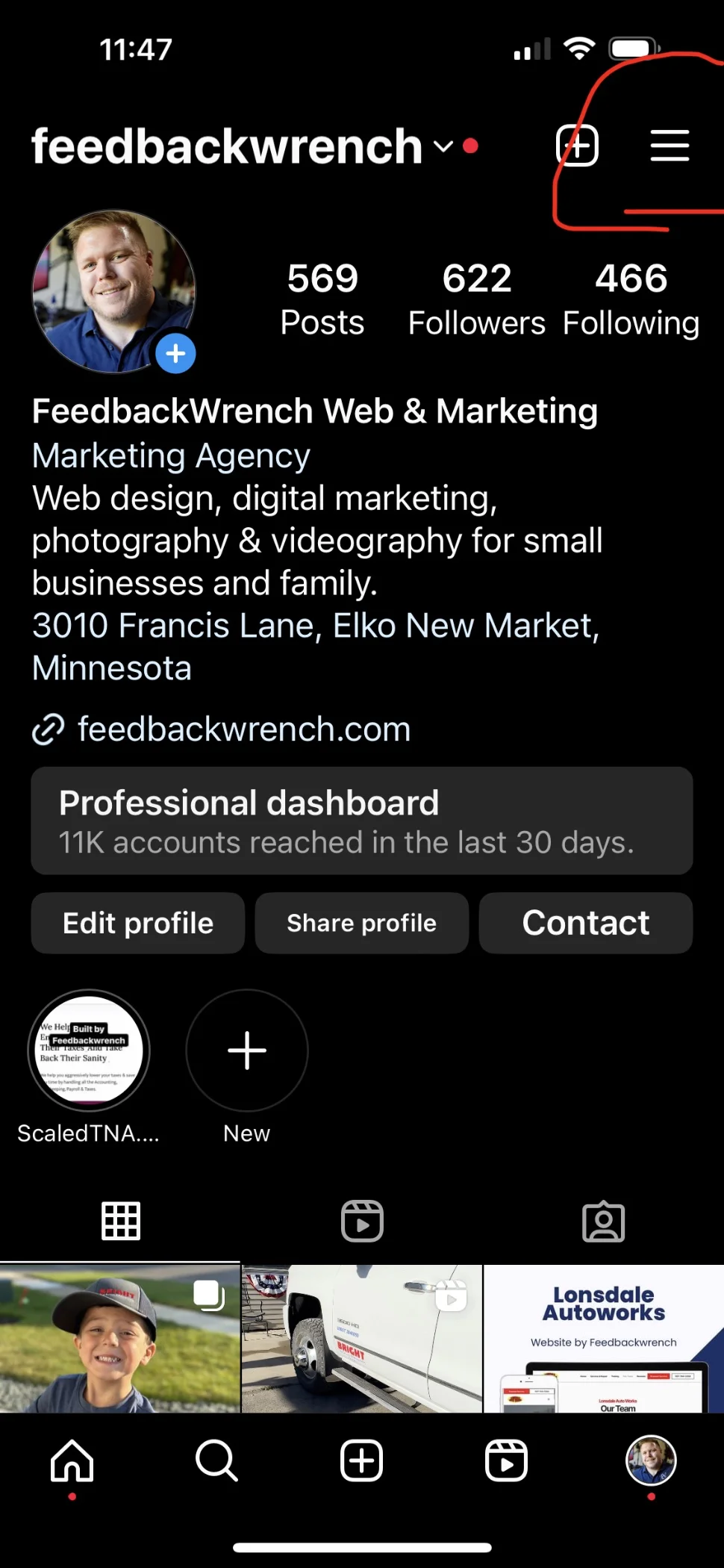Open Search in bottom navigation
This screenshot has height=1568, width=724.
pos(216,1460)
